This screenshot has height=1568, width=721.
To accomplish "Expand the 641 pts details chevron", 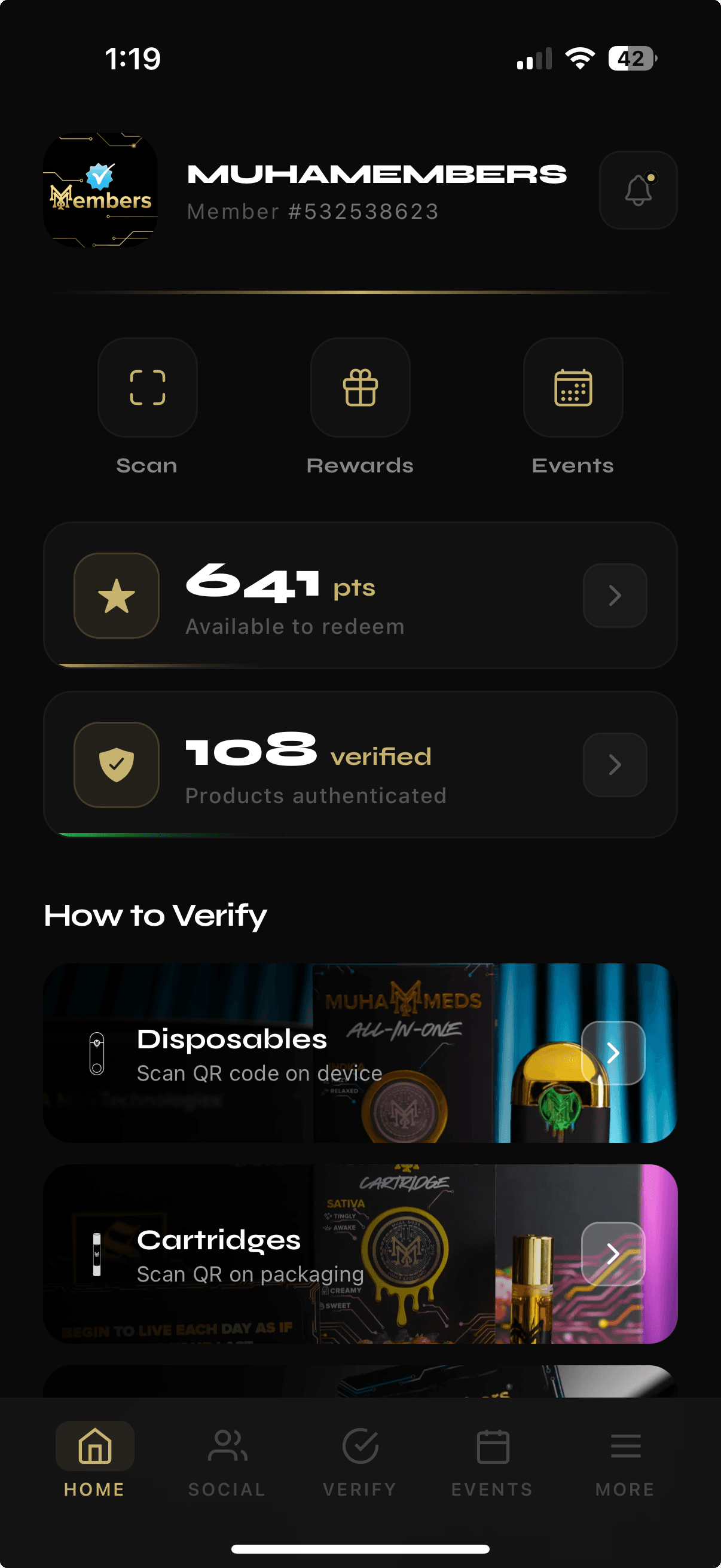I will click(615, 595).
